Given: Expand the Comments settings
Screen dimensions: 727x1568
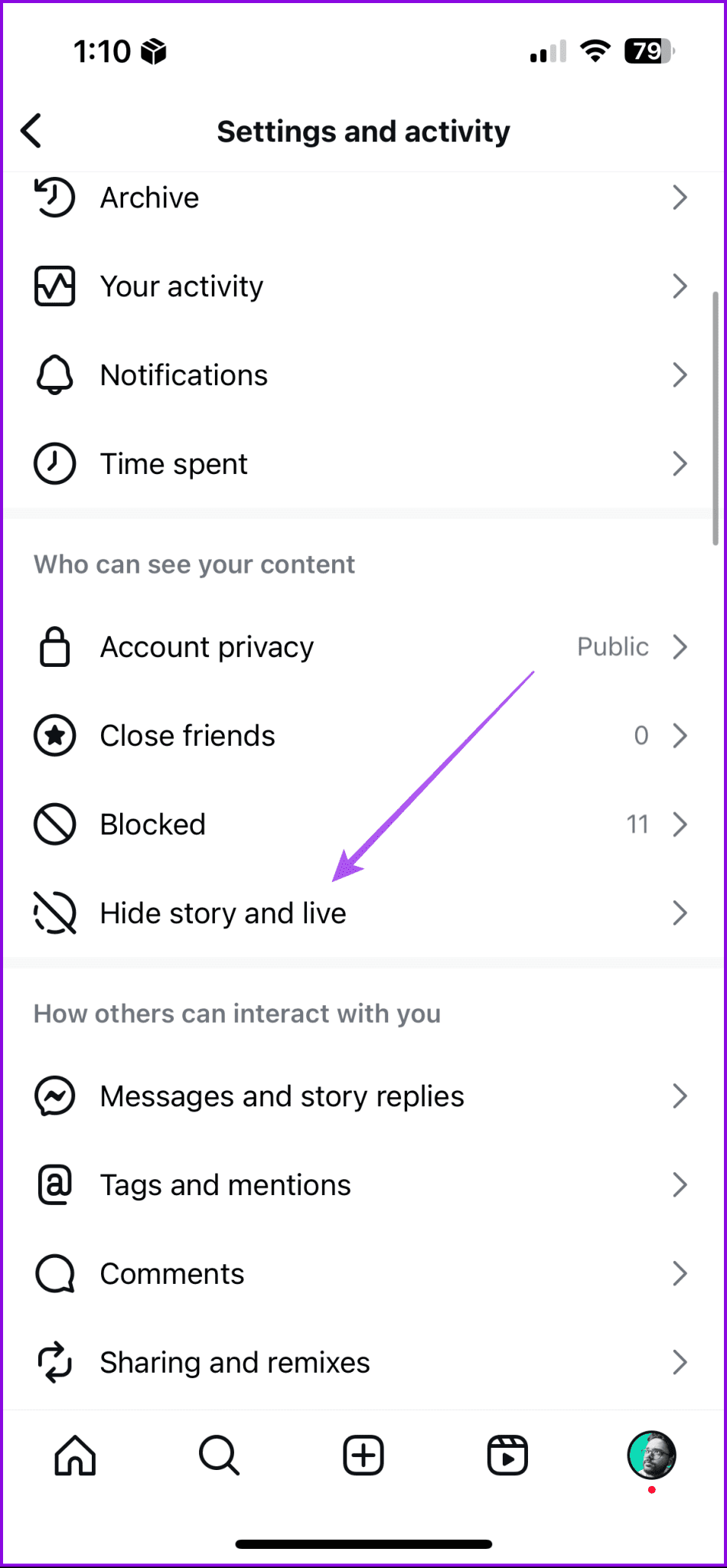Looking at the screenshot, I should (x=171, y=1273).
